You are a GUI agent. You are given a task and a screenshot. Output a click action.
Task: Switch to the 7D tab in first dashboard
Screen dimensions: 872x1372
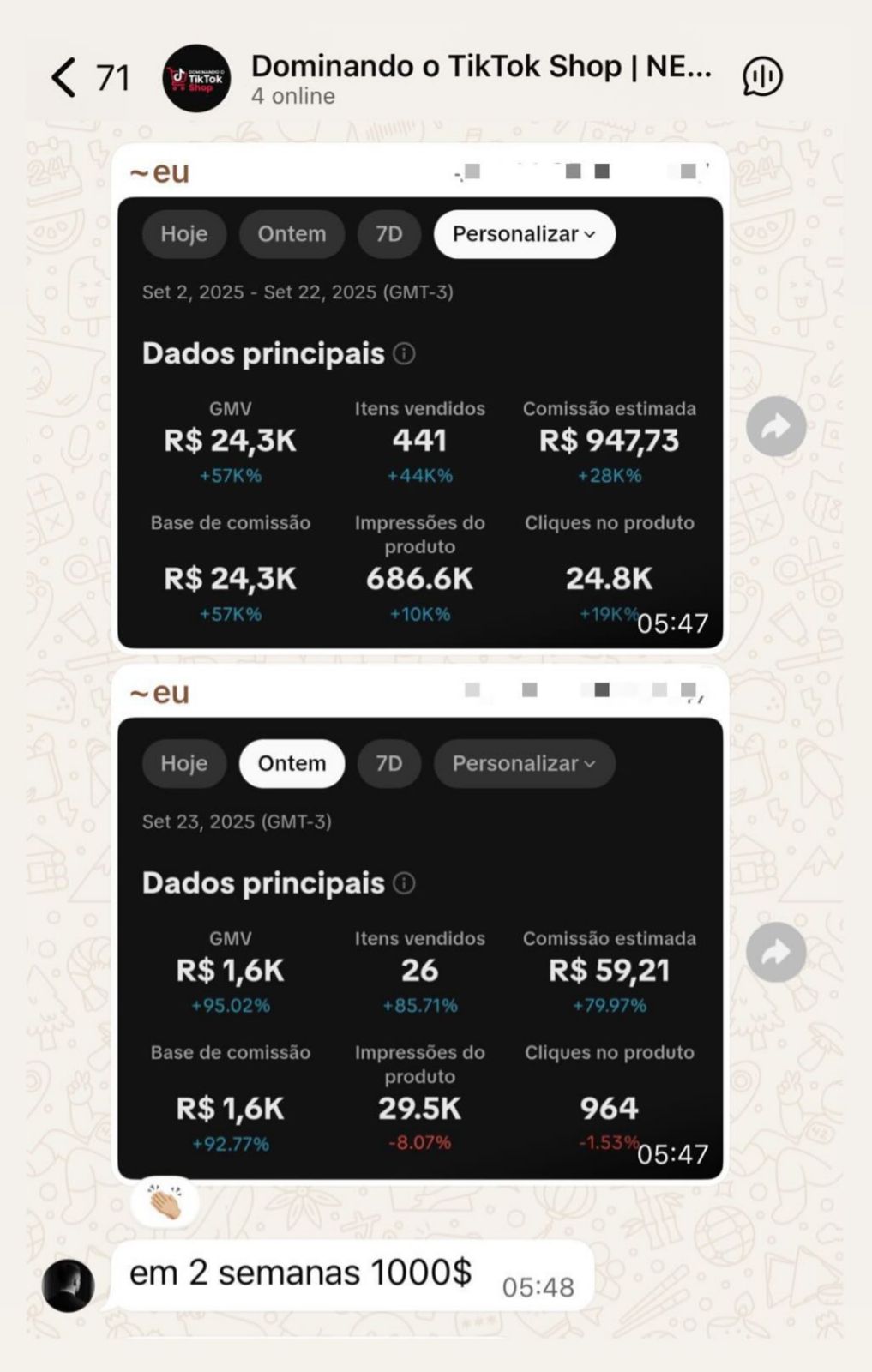coord(388,233)
